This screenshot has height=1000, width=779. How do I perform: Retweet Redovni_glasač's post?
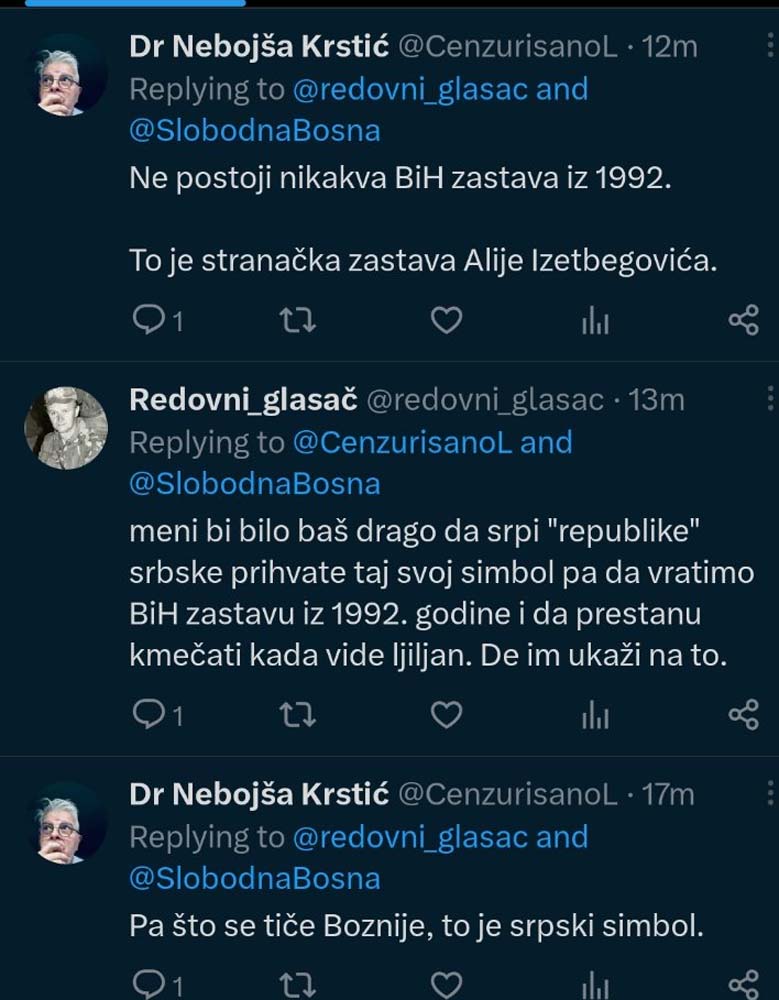[295, 714]
